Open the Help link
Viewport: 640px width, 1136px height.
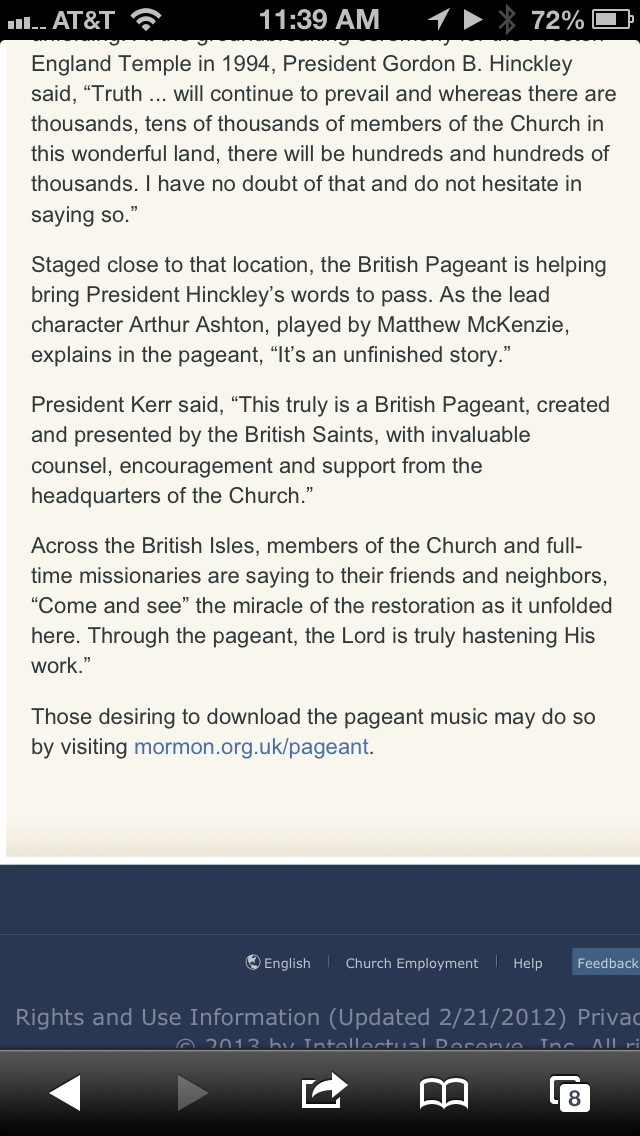click(x=528, y=963)
